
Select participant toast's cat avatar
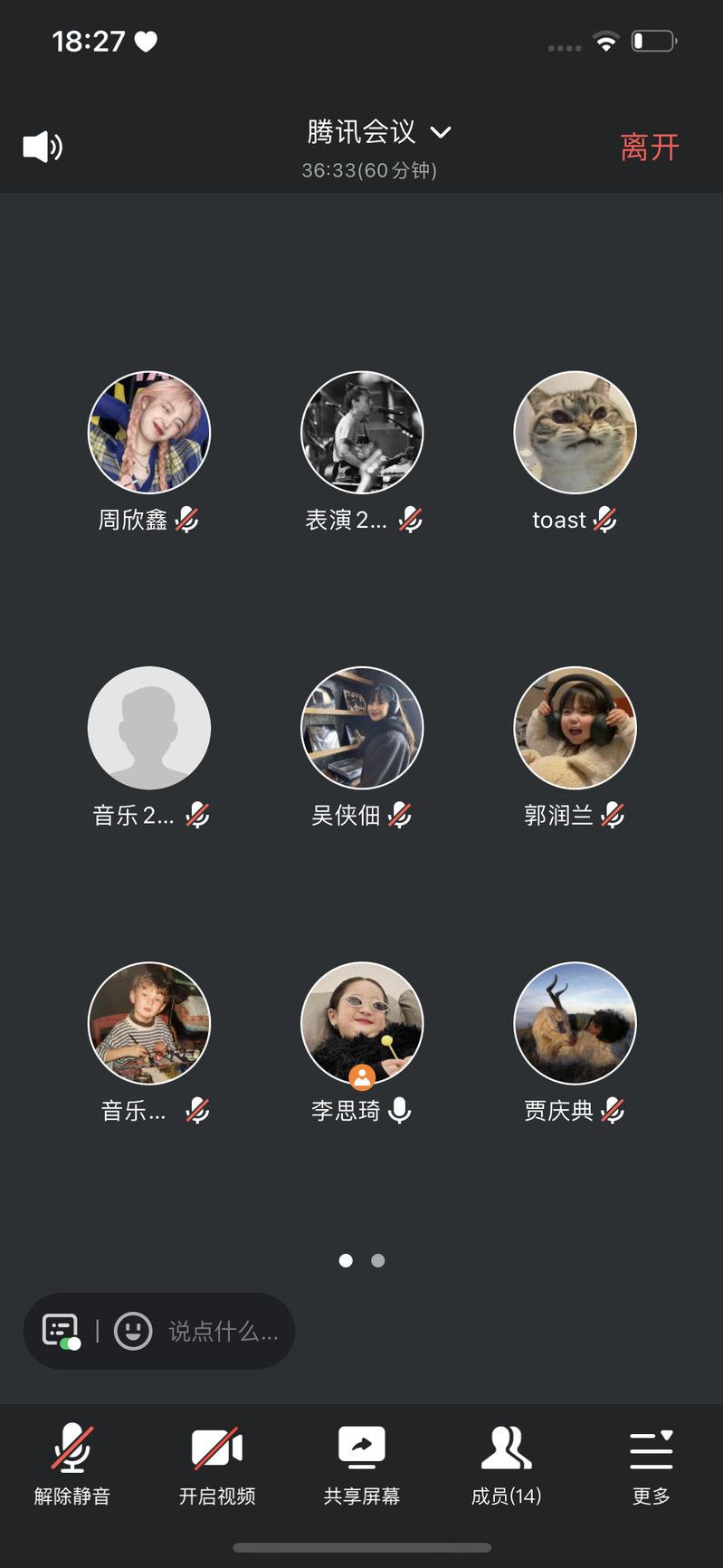click(x=575, y=433)
